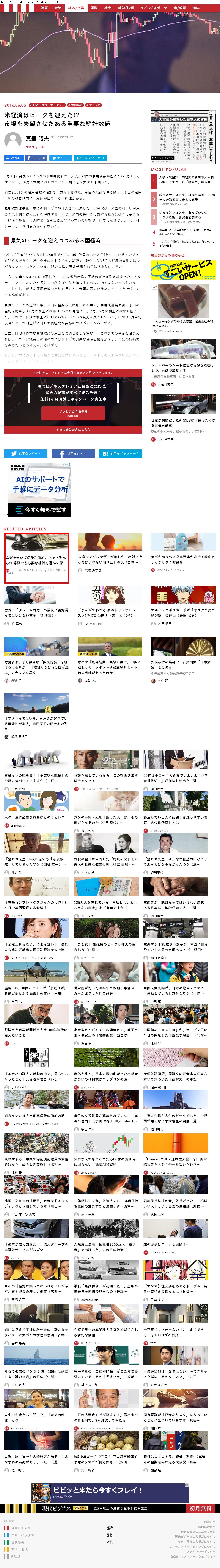Viewport: 220px width, 1568px height.
Task: Open author 真壁 昭夫's profile link
Action: point(35,147)
